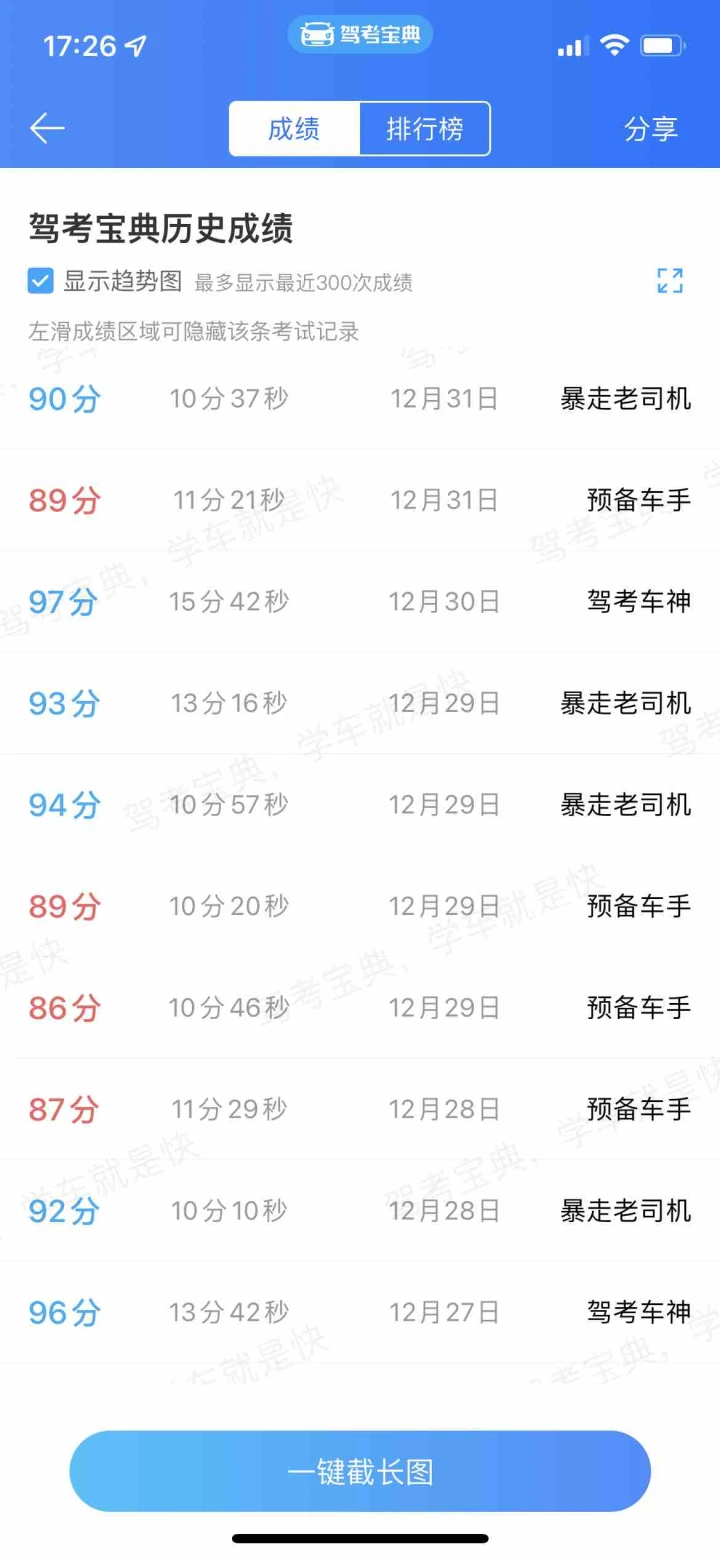The width and height of the screenshot is (720, 1558).
Task: View the 87分 record from 12月28日
Action: tap(360, 1109)
